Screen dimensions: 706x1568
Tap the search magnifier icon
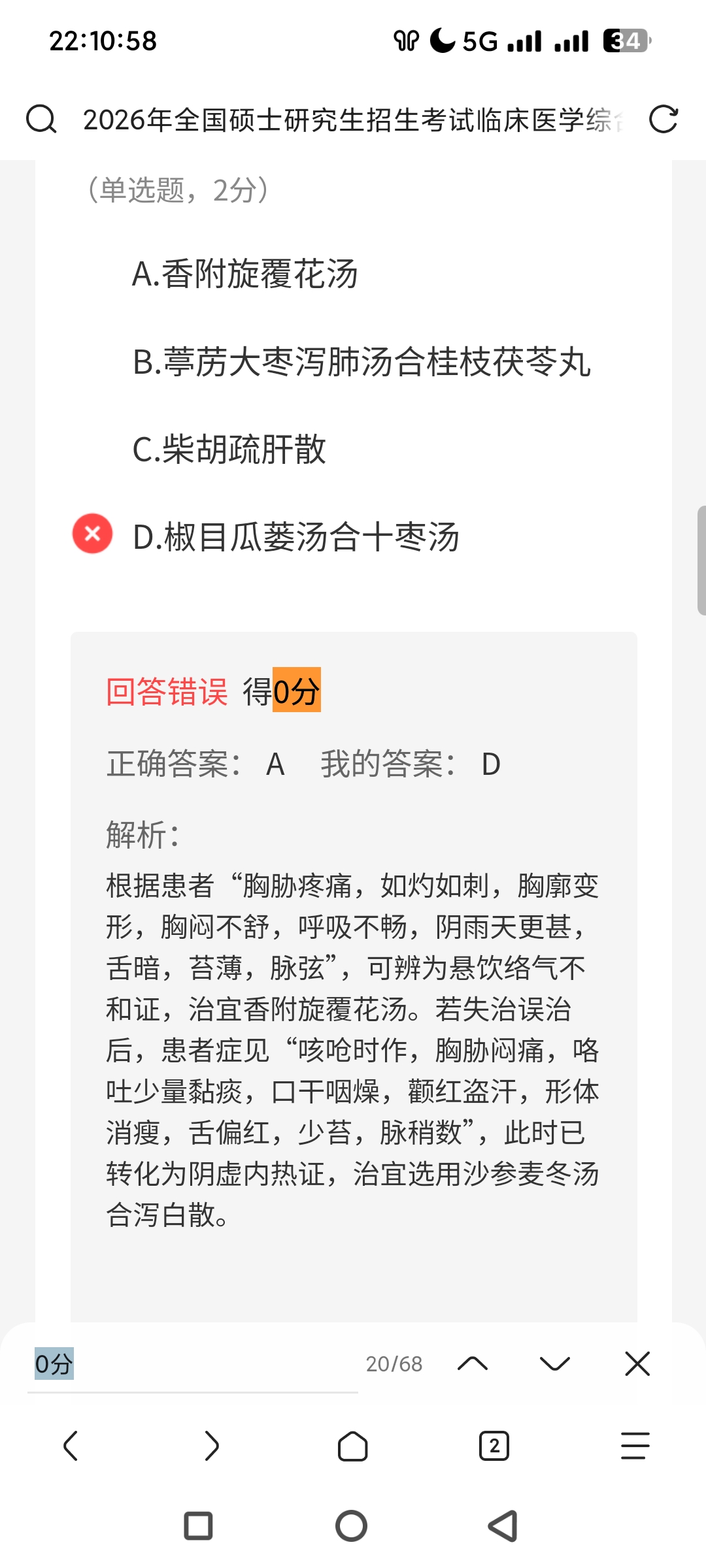[x=41, y=120]
